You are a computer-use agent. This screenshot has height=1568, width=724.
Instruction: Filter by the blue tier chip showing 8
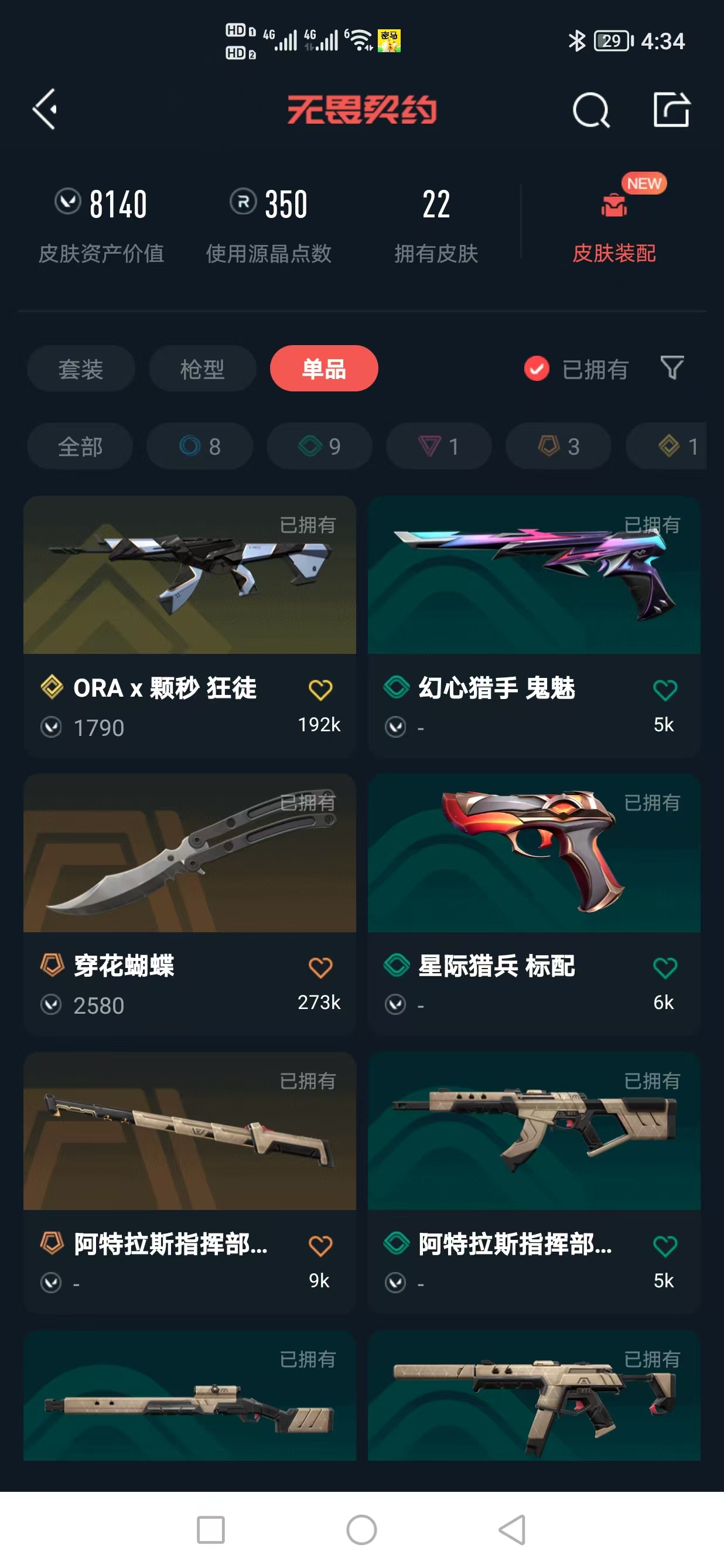pos(200,446)
